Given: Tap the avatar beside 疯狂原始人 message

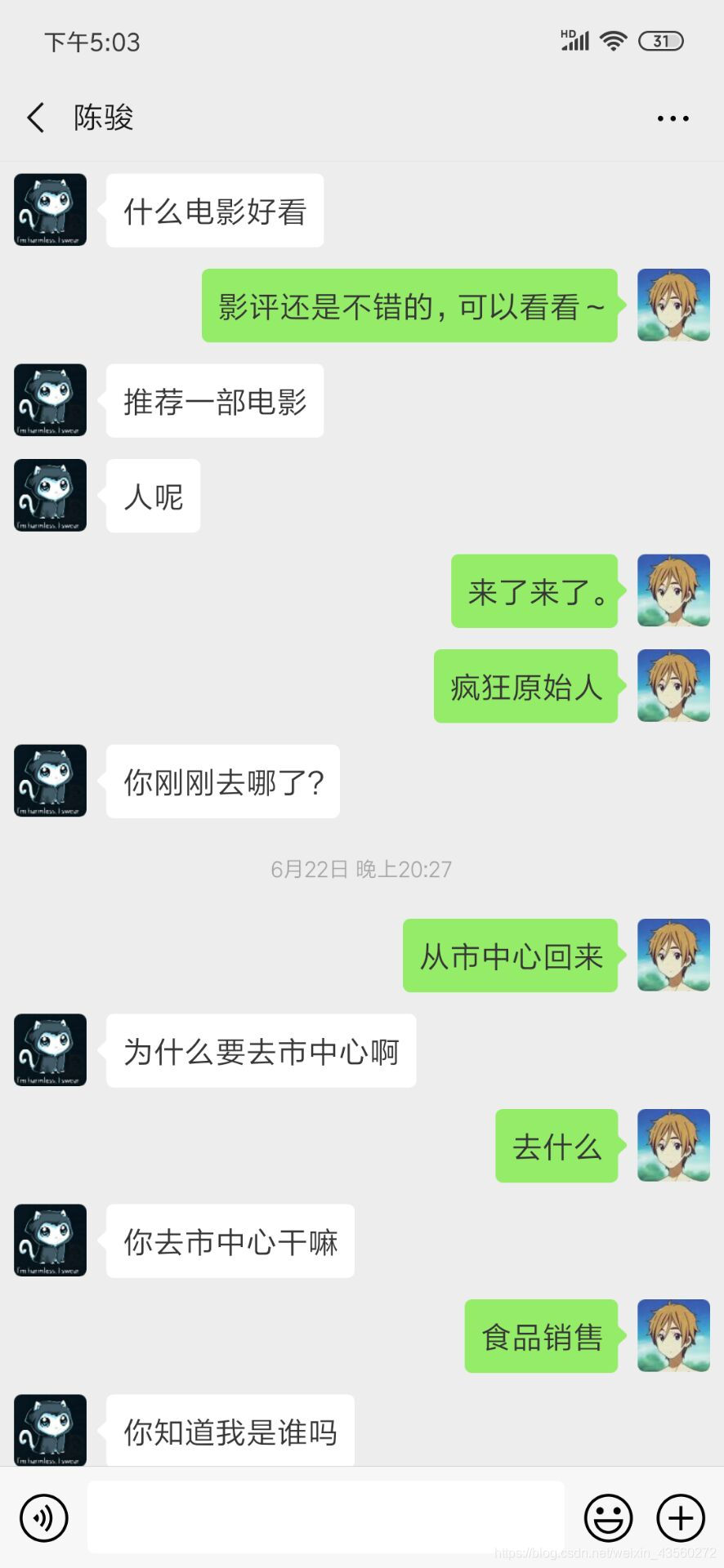Looking at the screenshot, I should (673, 686).
